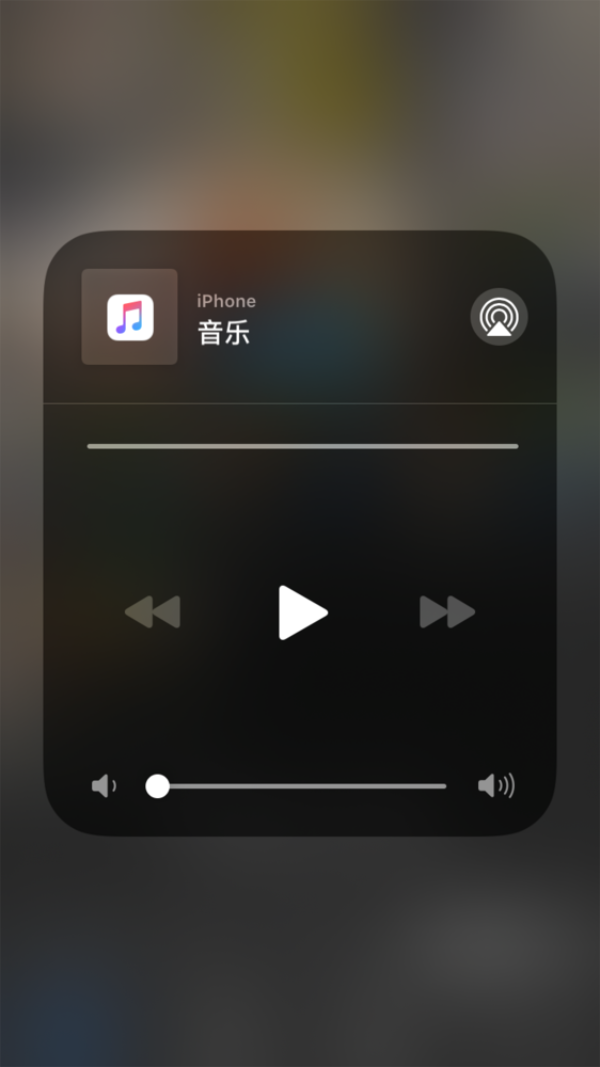Tap the playback progress bar to jump

tap(302, 446)
